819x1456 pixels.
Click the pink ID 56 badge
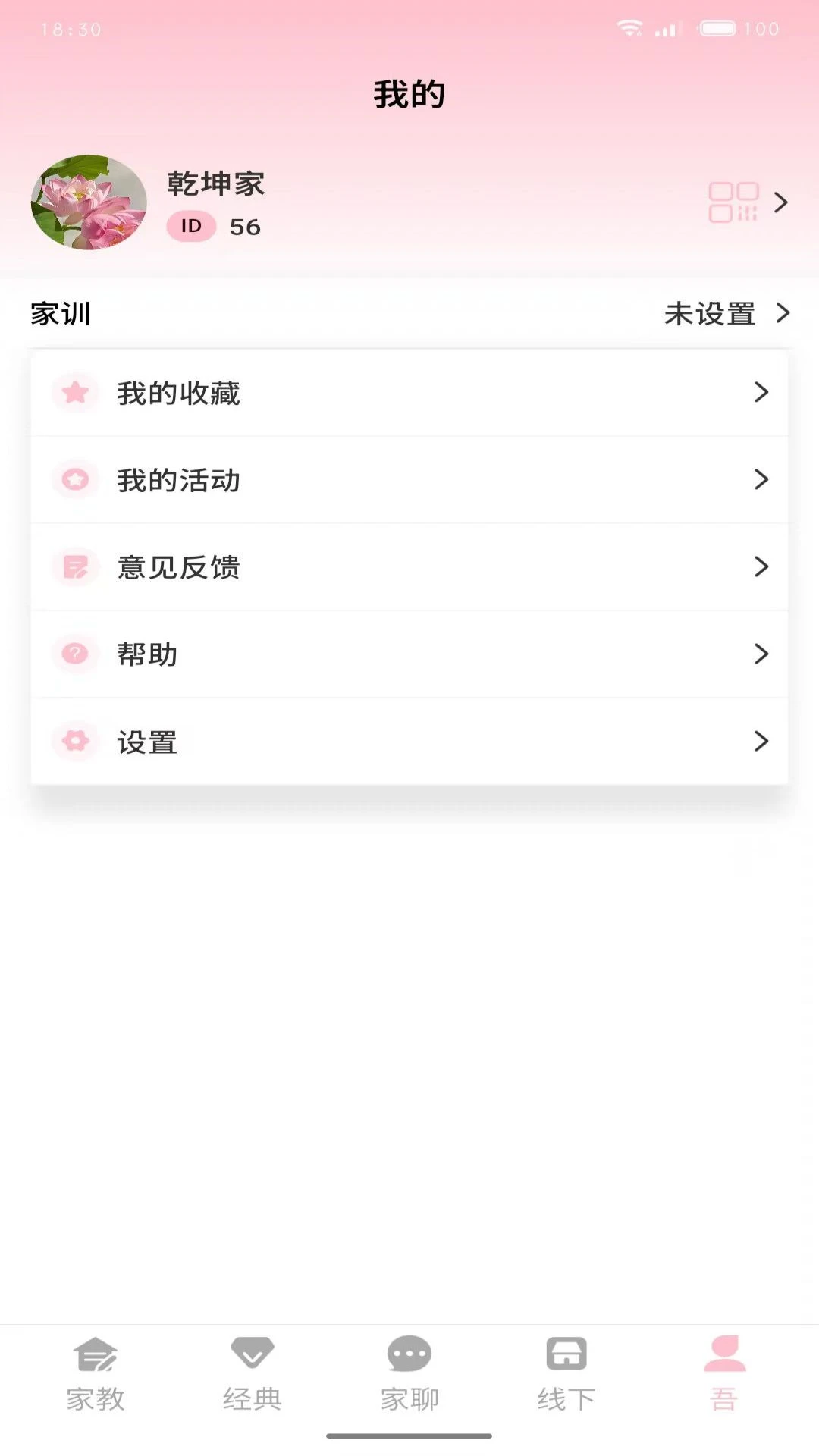[190, 226]
